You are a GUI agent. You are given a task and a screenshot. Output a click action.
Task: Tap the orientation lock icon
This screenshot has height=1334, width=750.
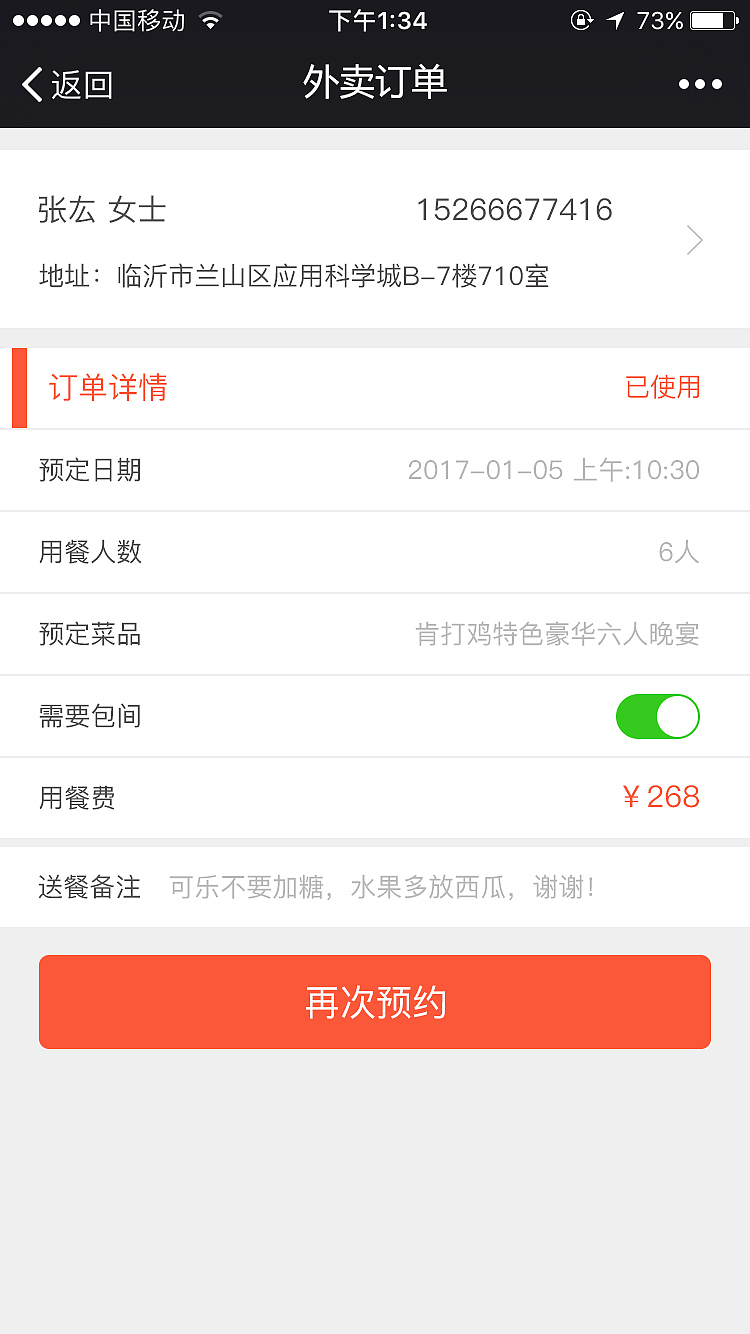click(x=581, y=19)
